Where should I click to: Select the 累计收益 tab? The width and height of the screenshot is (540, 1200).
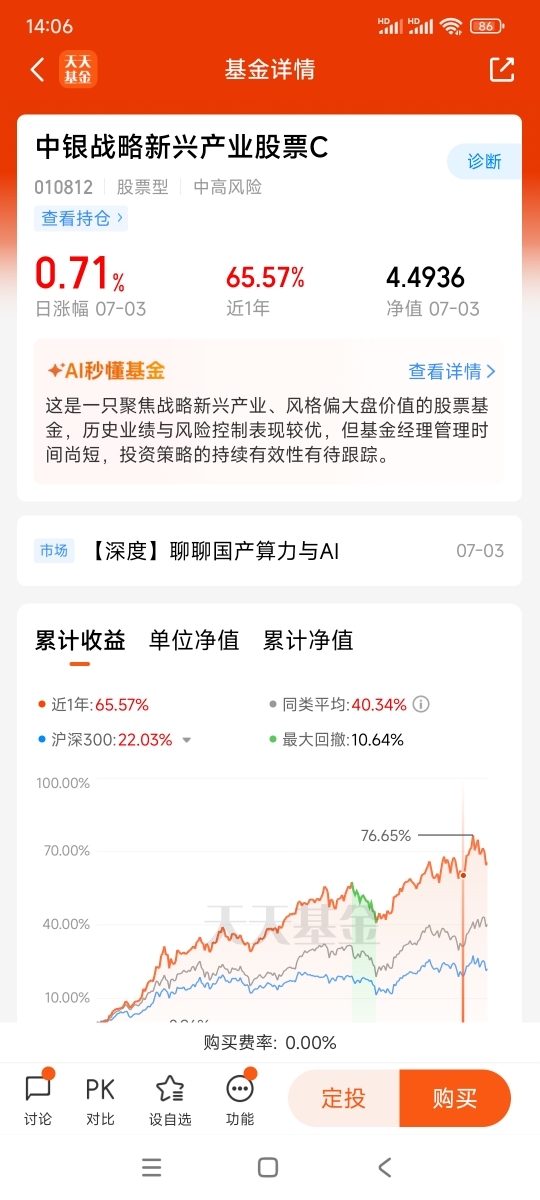pos(80,640)
